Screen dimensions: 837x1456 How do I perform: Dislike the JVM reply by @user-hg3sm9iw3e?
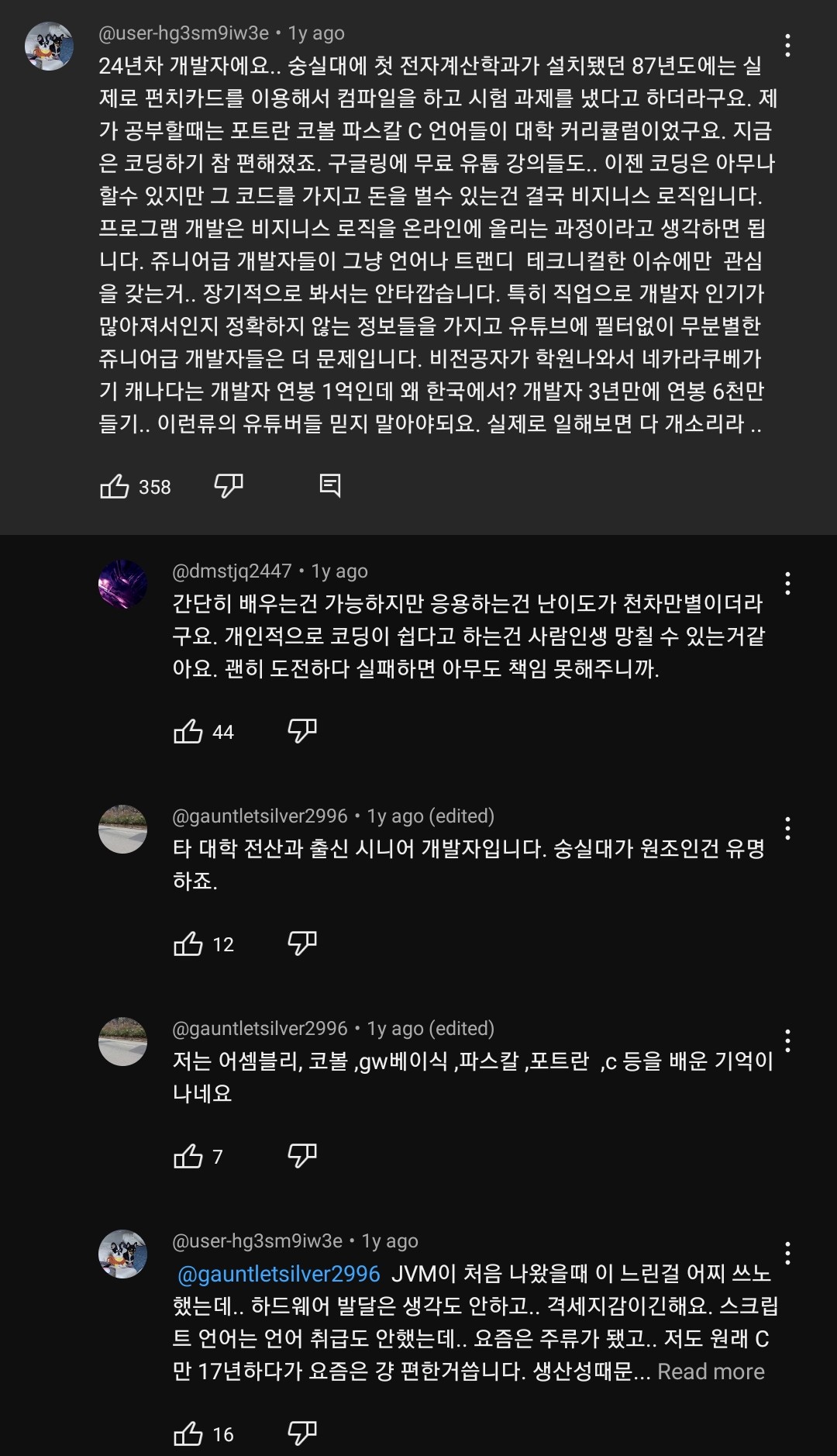(302, 1434)
